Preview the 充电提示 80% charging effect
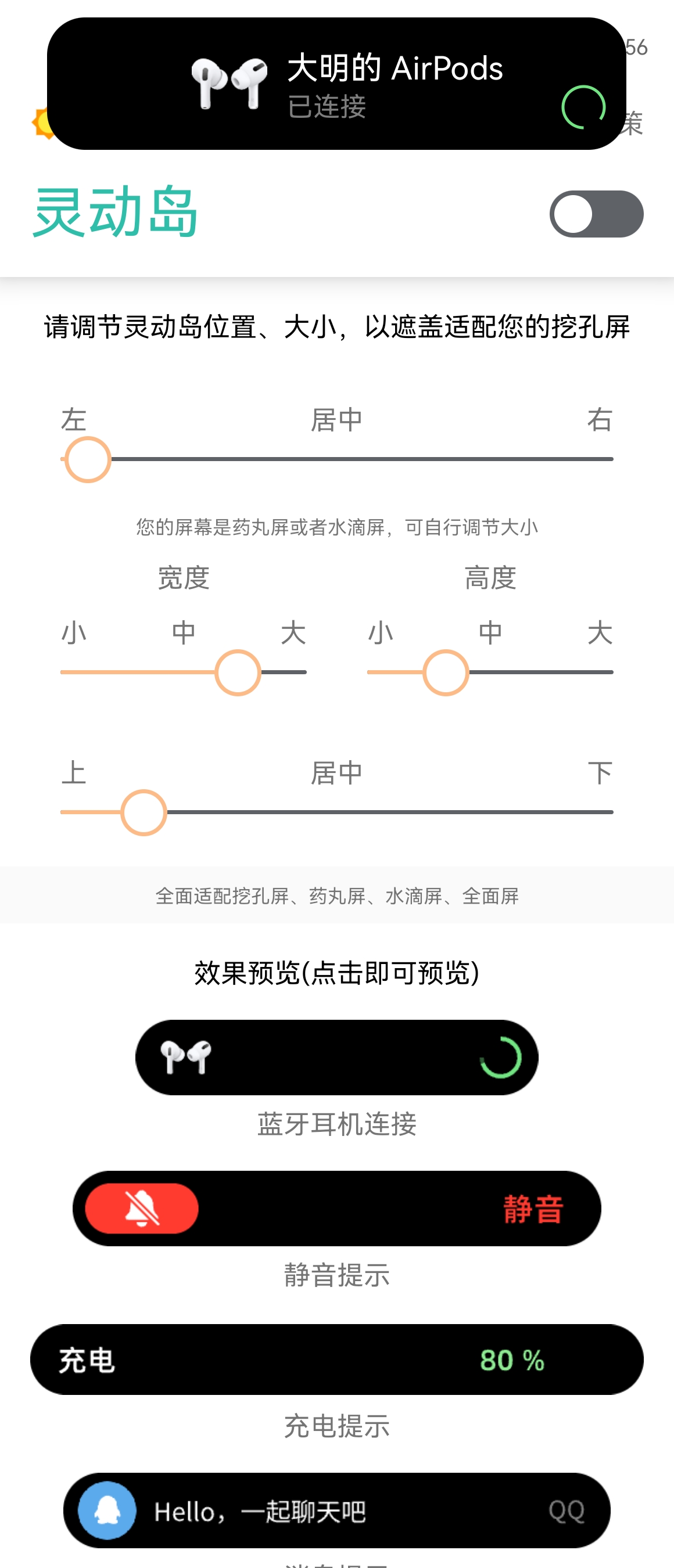Screen dimensions: 674x1568 pyautogui.click(x=336, y=1359)
